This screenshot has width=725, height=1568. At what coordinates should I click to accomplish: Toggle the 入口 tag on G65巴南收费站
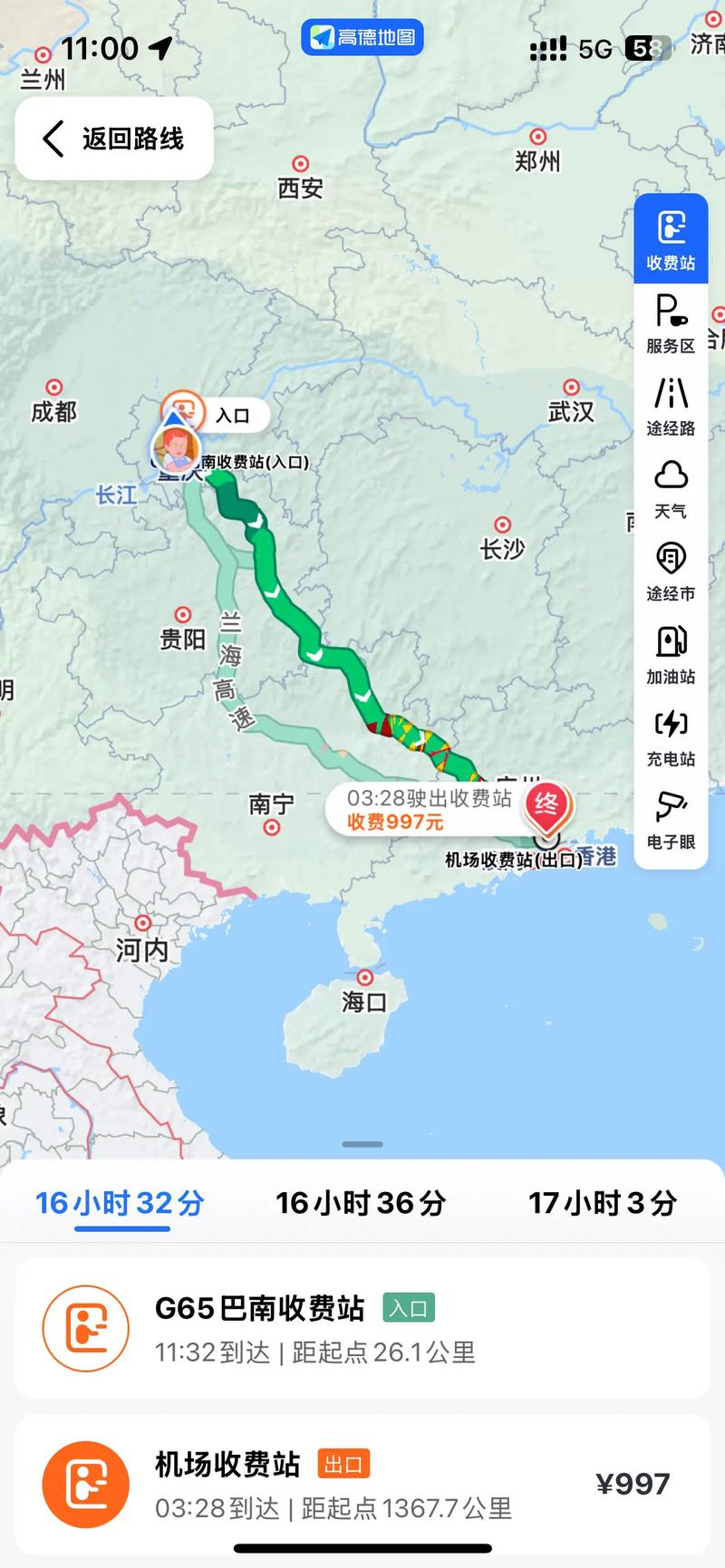pyautogui.click(x=409, y=1307)
